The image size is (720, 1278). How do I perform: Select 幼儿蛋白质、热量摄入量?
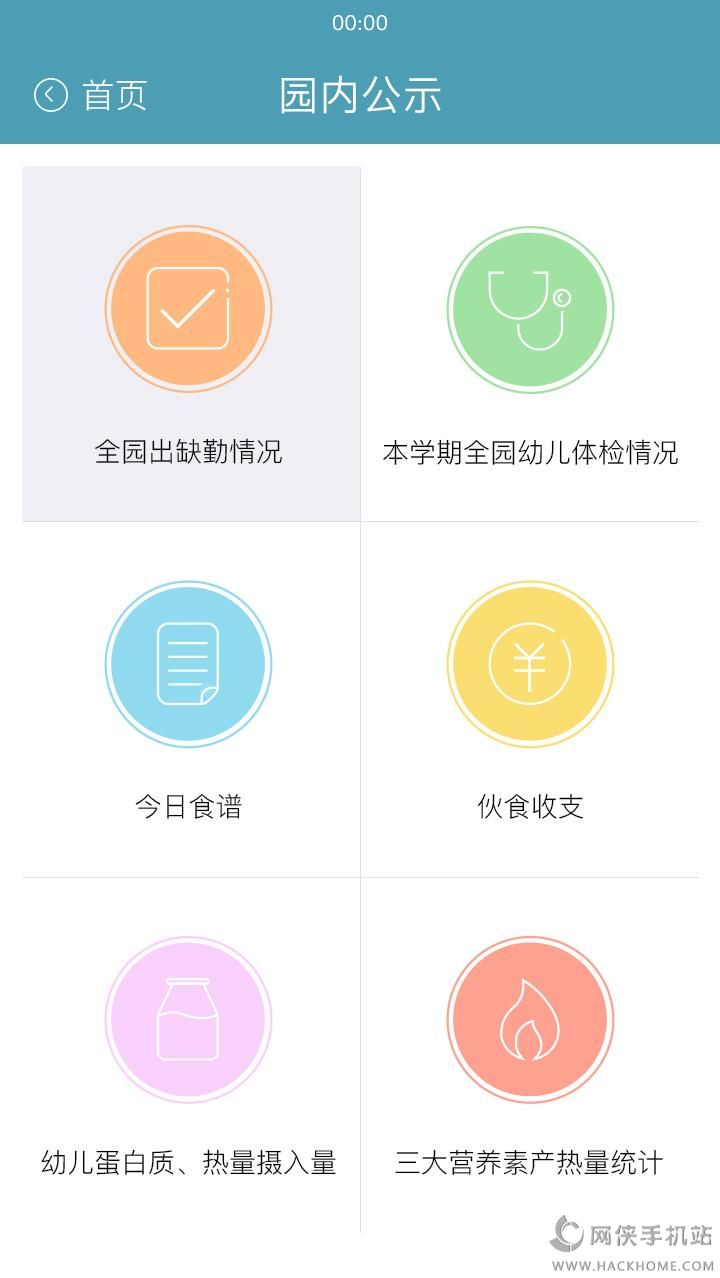click(189, 1055)
